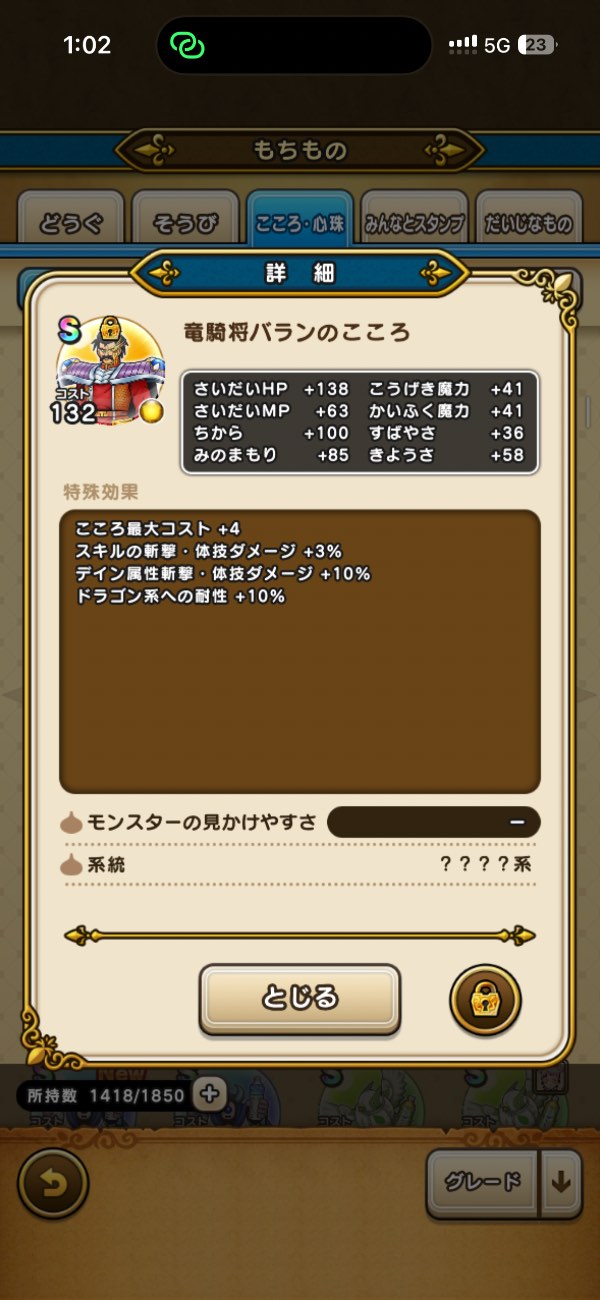Select the こころ・心珠 tab
Screen dimensions: 600x1300
[x=300, y=223]
